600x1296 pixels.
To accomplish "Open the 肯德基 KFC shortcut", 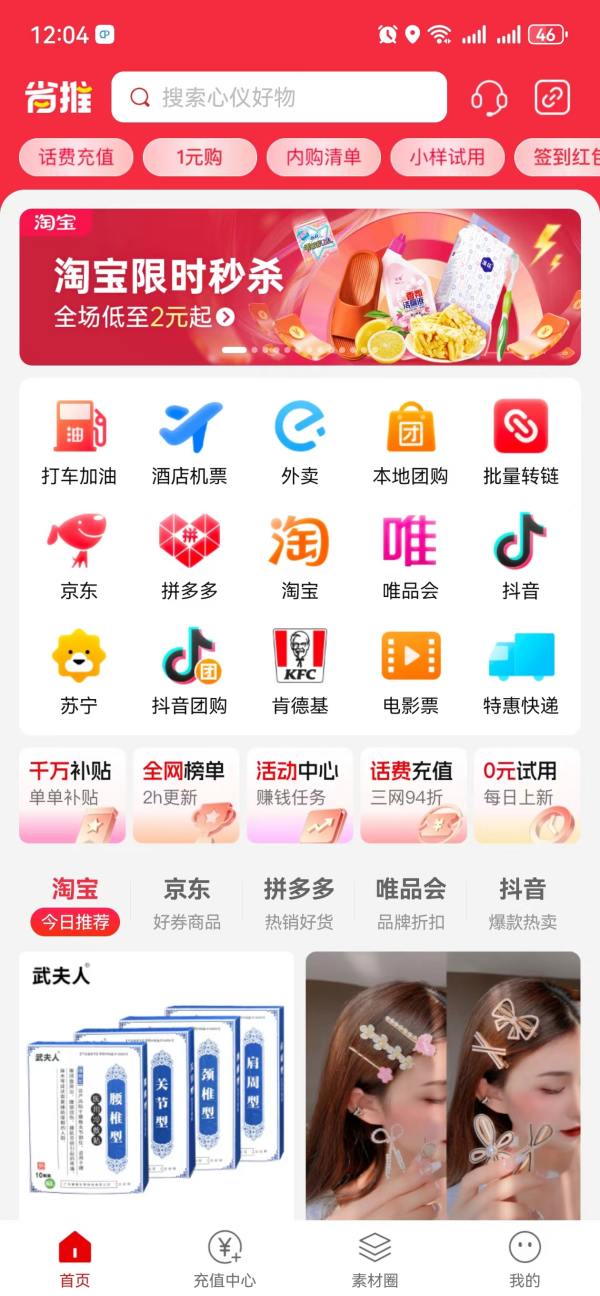I will 300,671.
